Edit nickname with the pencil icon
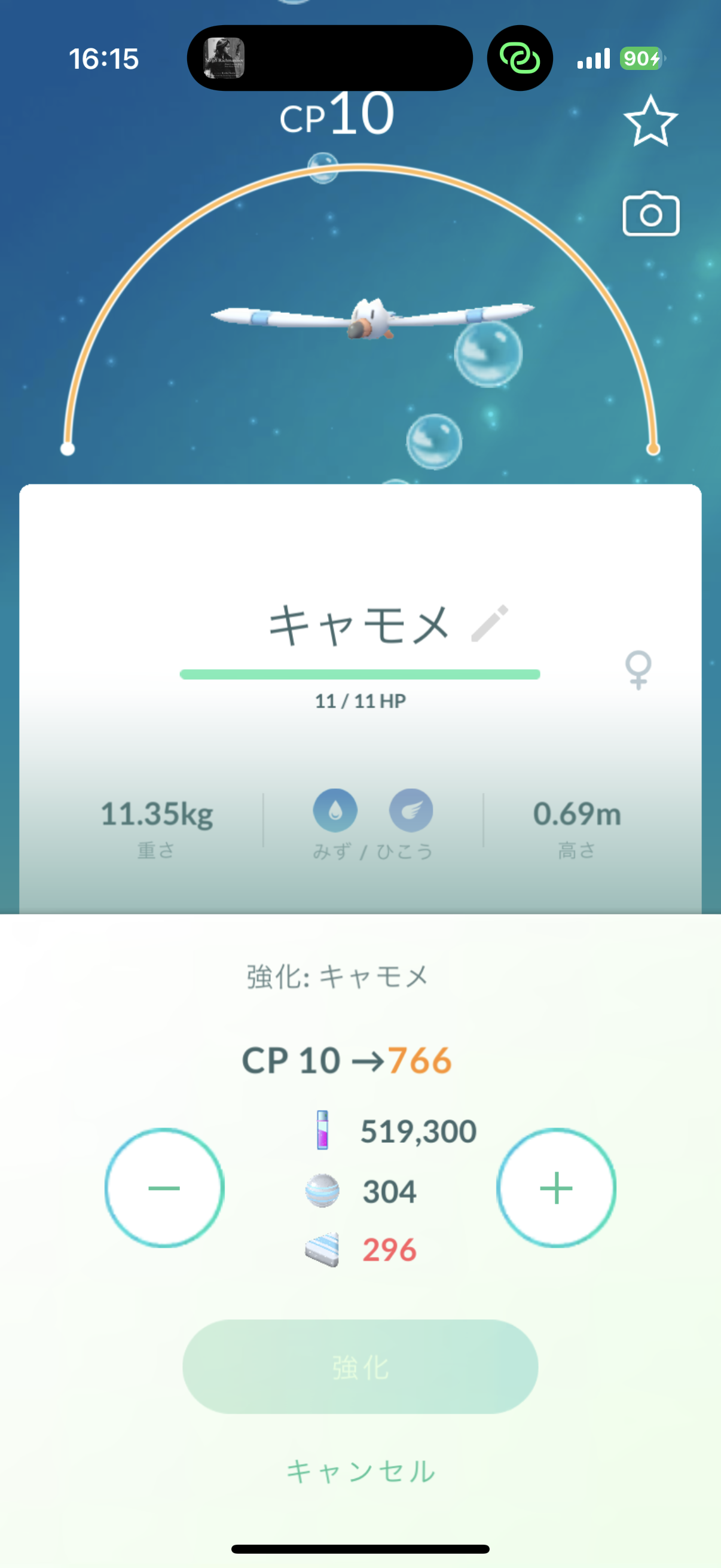Screen dimensions: 721x1568 (490, 623)
